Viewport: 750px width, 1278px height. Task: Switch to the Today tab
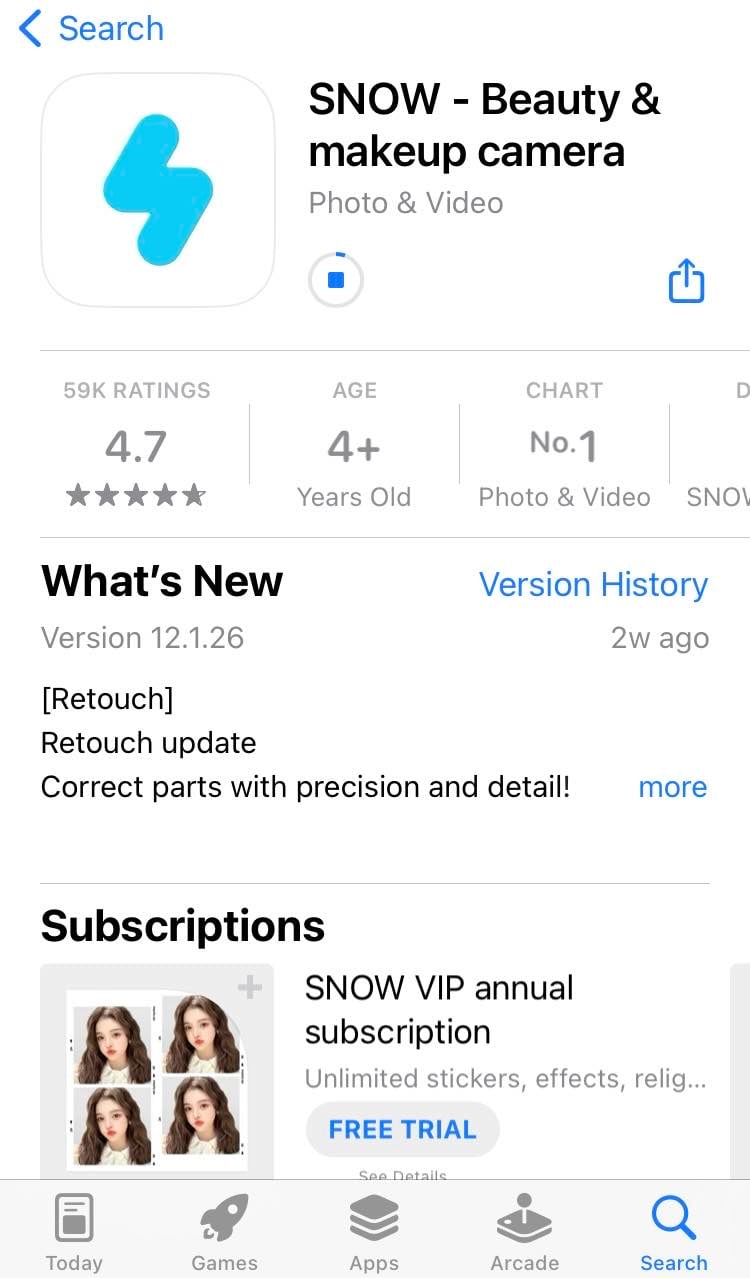(x=74, y=1232)
